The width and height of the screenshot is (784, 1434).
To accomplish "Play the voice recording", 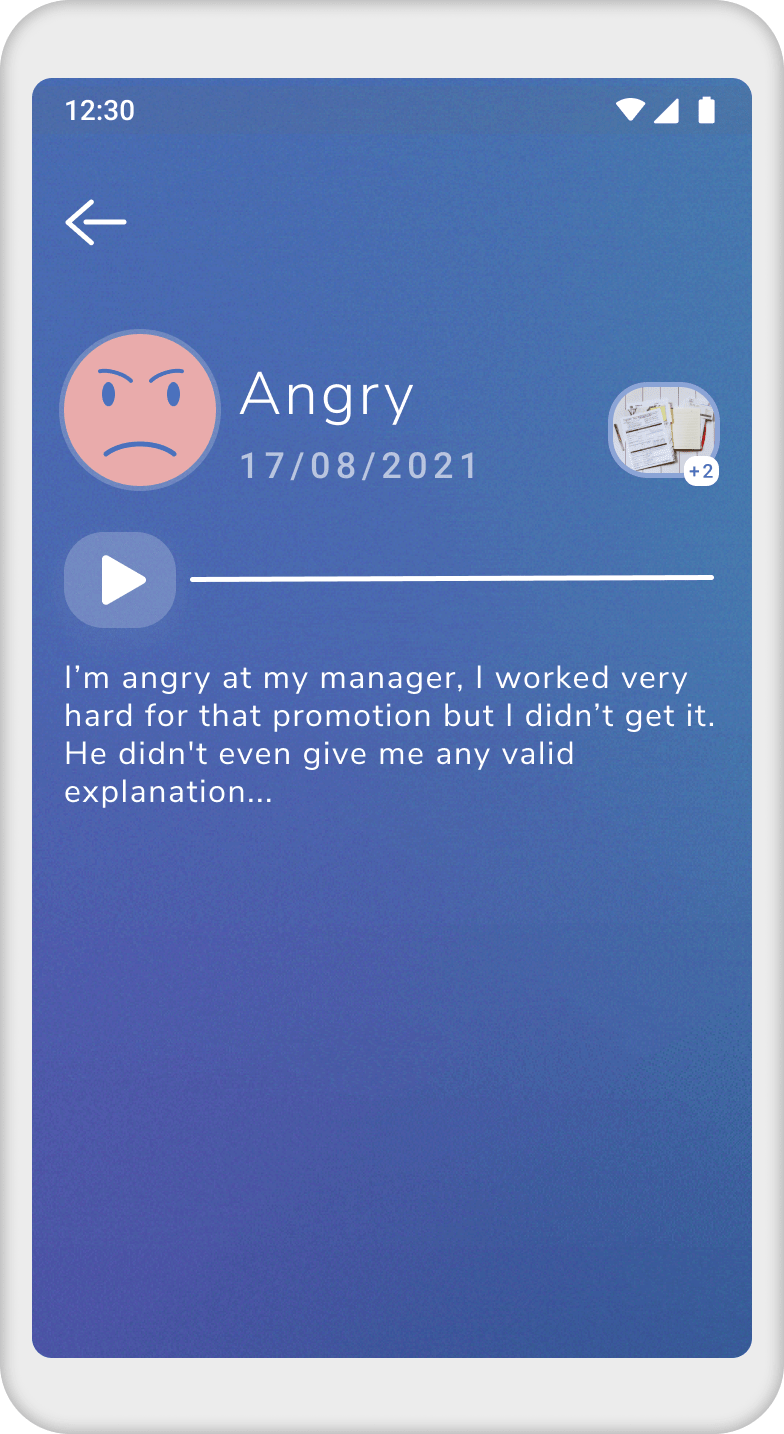I will tap(120, 580).
